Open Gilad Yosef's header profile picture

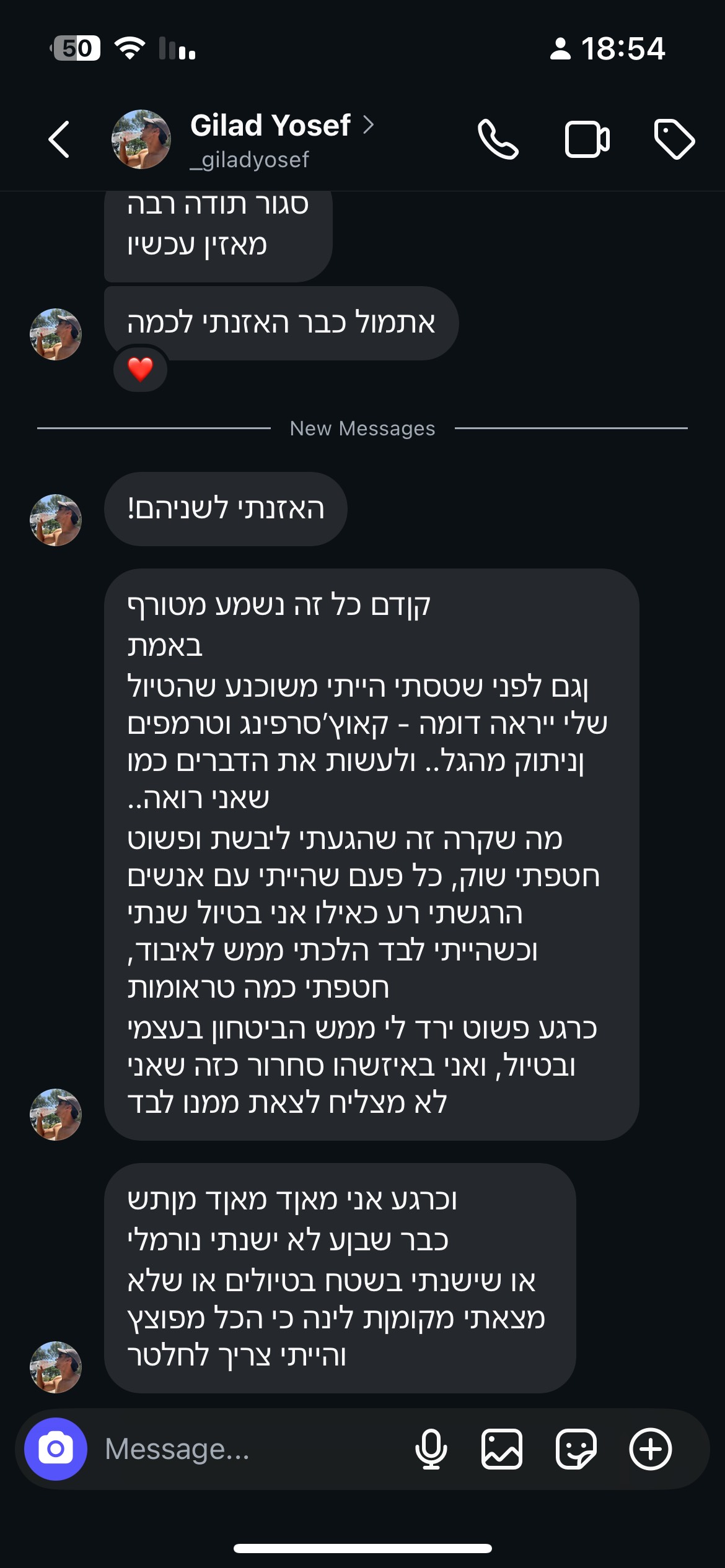point(141,139)
